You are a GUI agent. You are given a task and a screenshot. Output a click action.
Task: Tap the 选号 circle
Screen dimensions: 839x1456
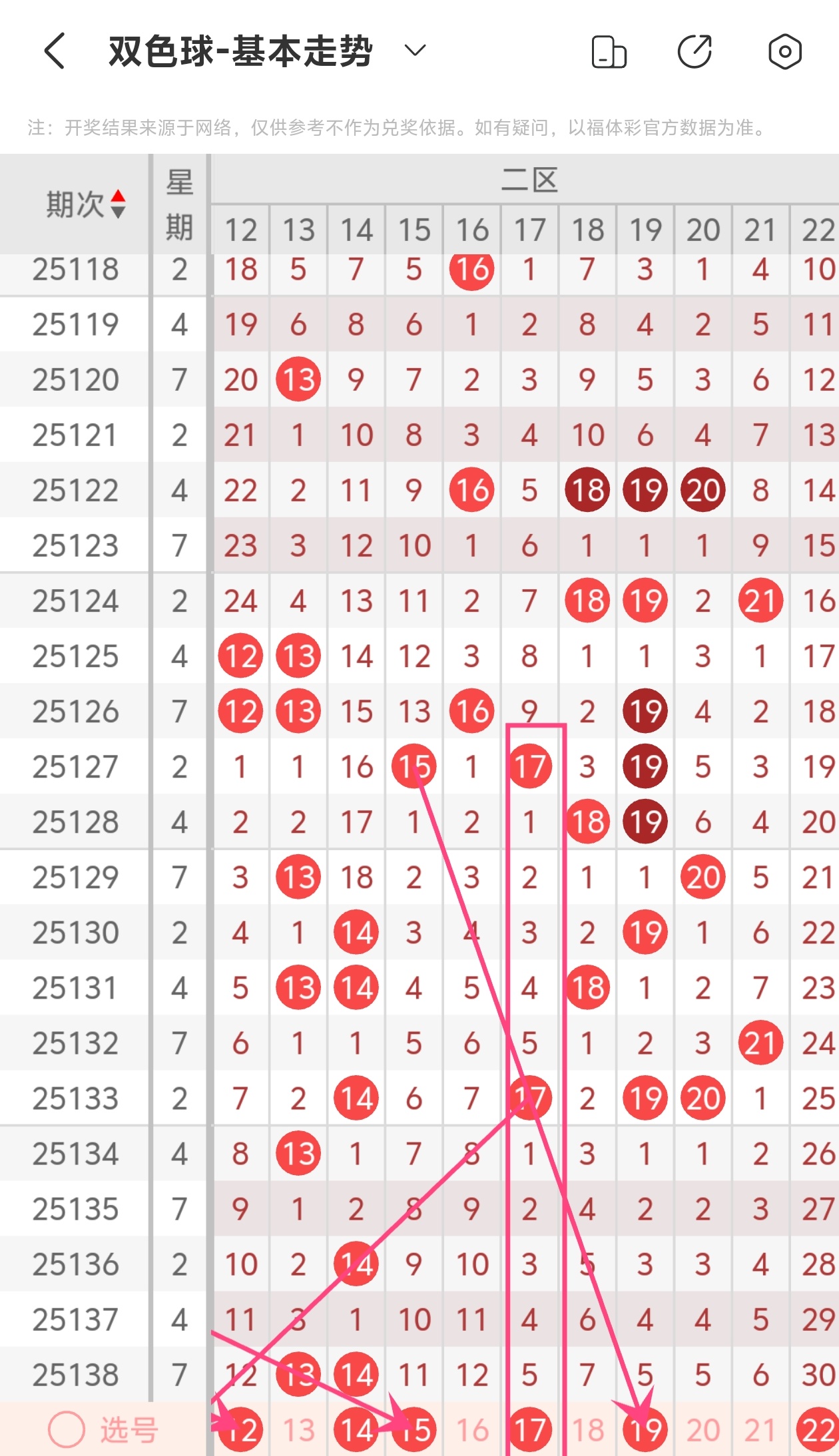tap(67, 1429)
